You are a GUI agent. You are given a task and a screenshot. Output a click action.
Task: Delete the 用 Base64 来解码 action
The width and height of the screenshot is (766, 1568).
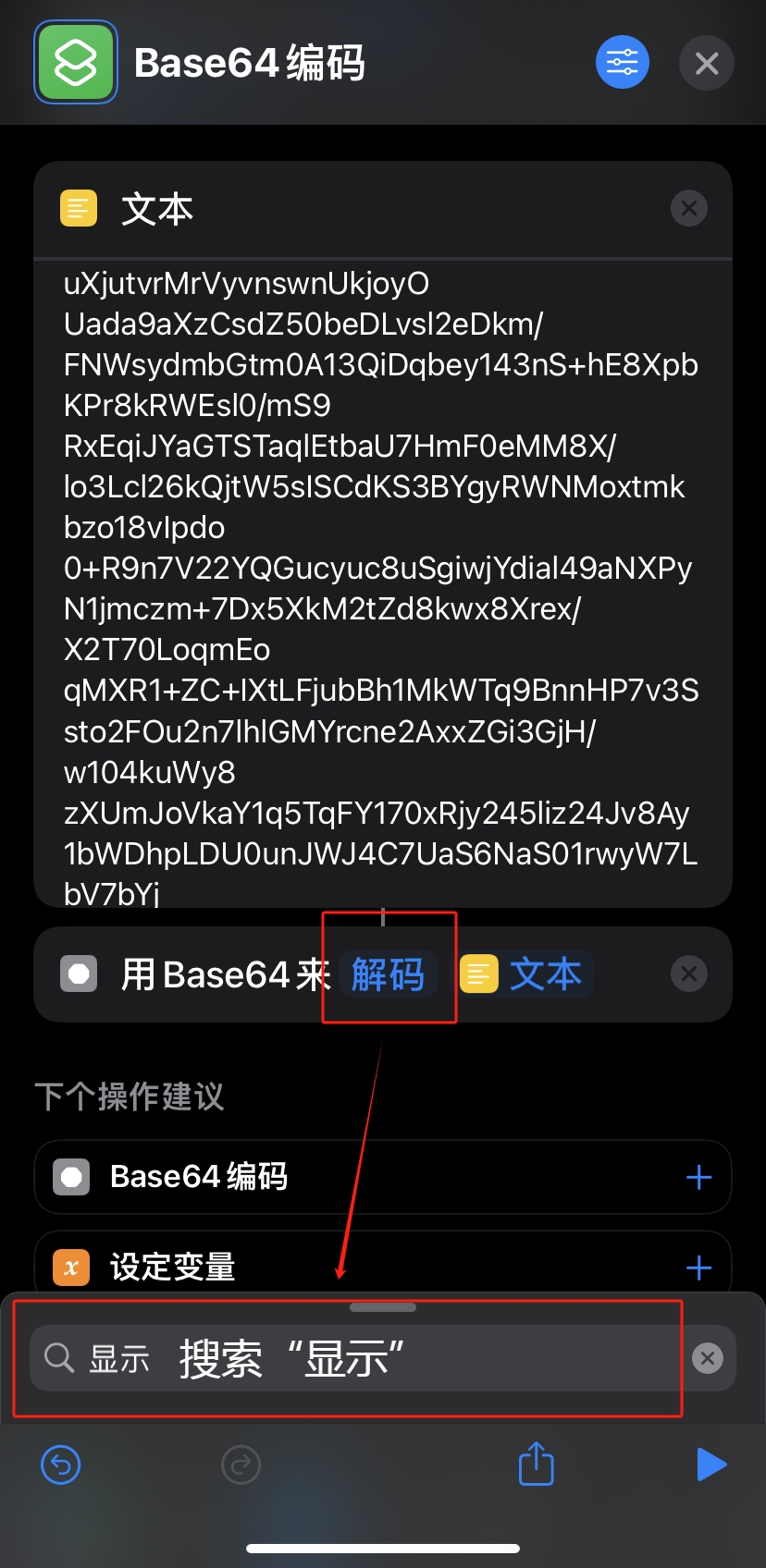689,974
